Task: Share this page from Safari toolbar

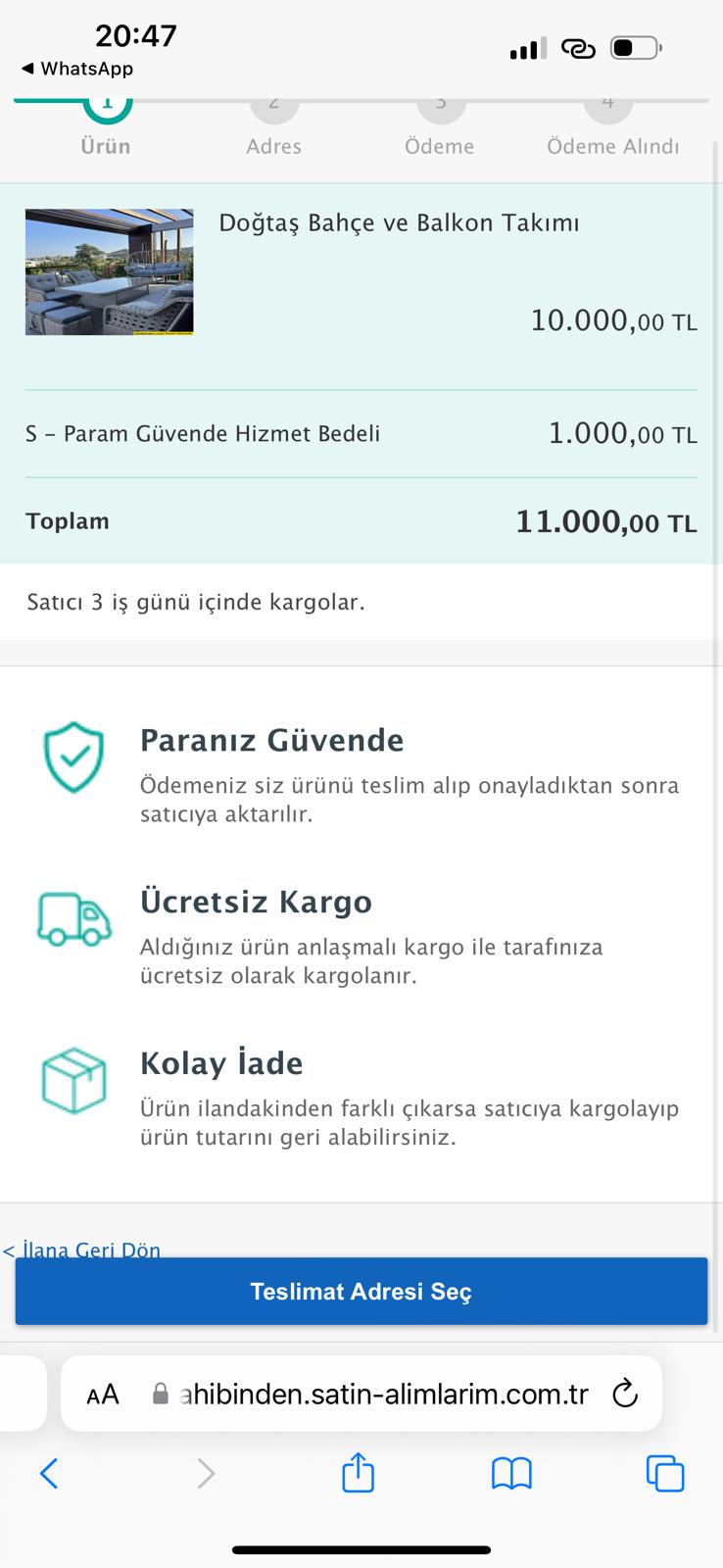Action: (x=358, y=1473)
